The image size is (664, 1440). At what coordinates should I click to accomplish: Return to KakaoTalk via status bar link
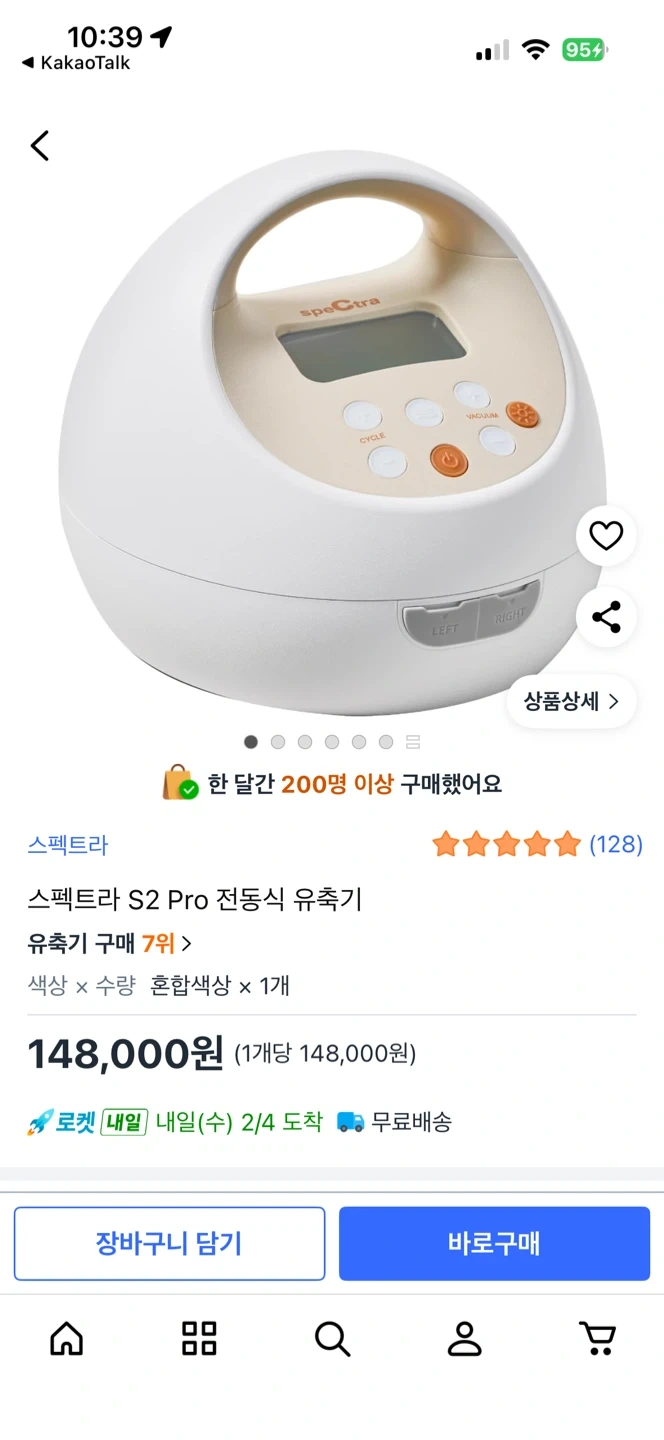[x=76, y=63]
